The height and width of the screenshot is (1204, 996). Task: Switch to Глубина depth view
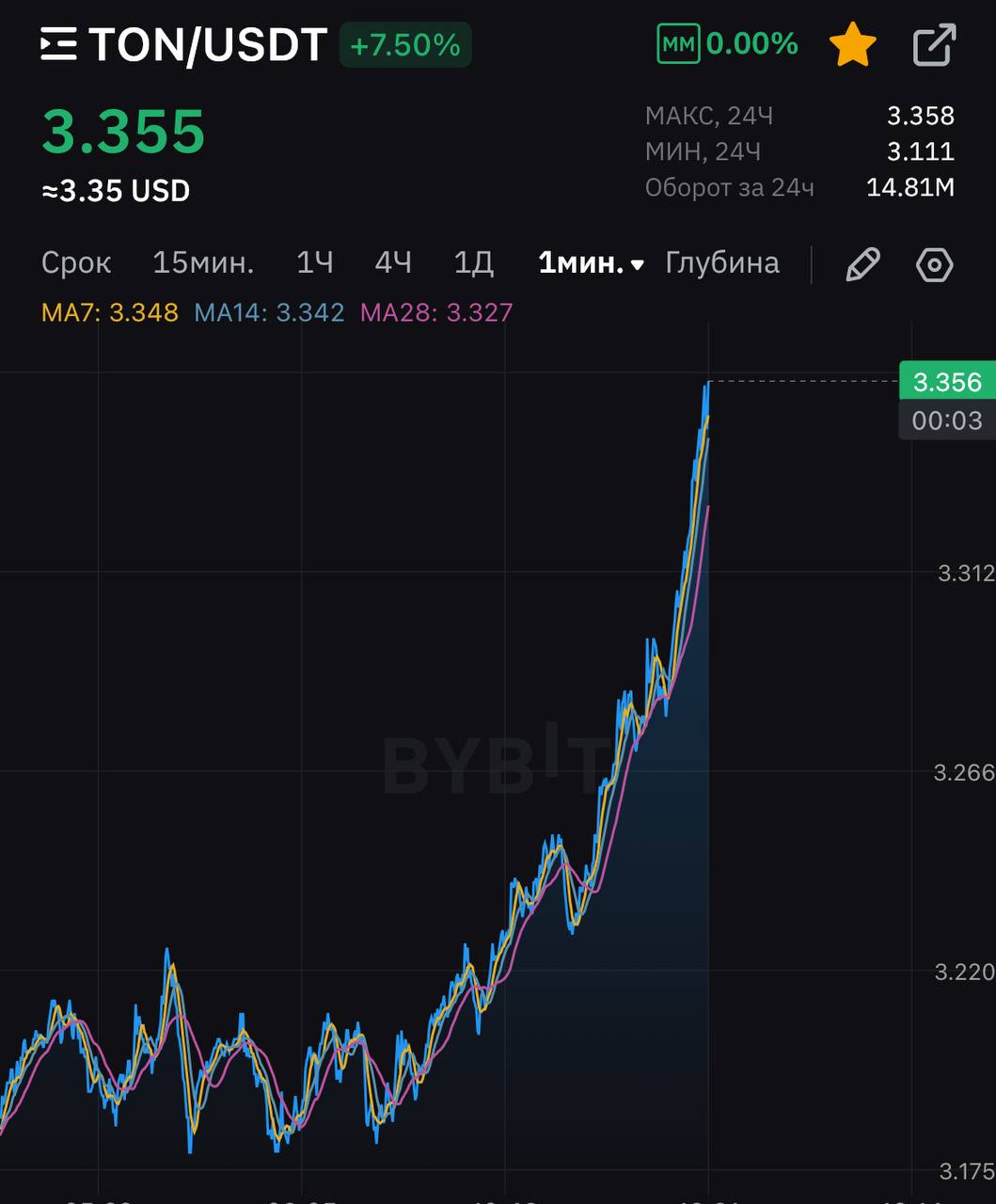[721, 262]
